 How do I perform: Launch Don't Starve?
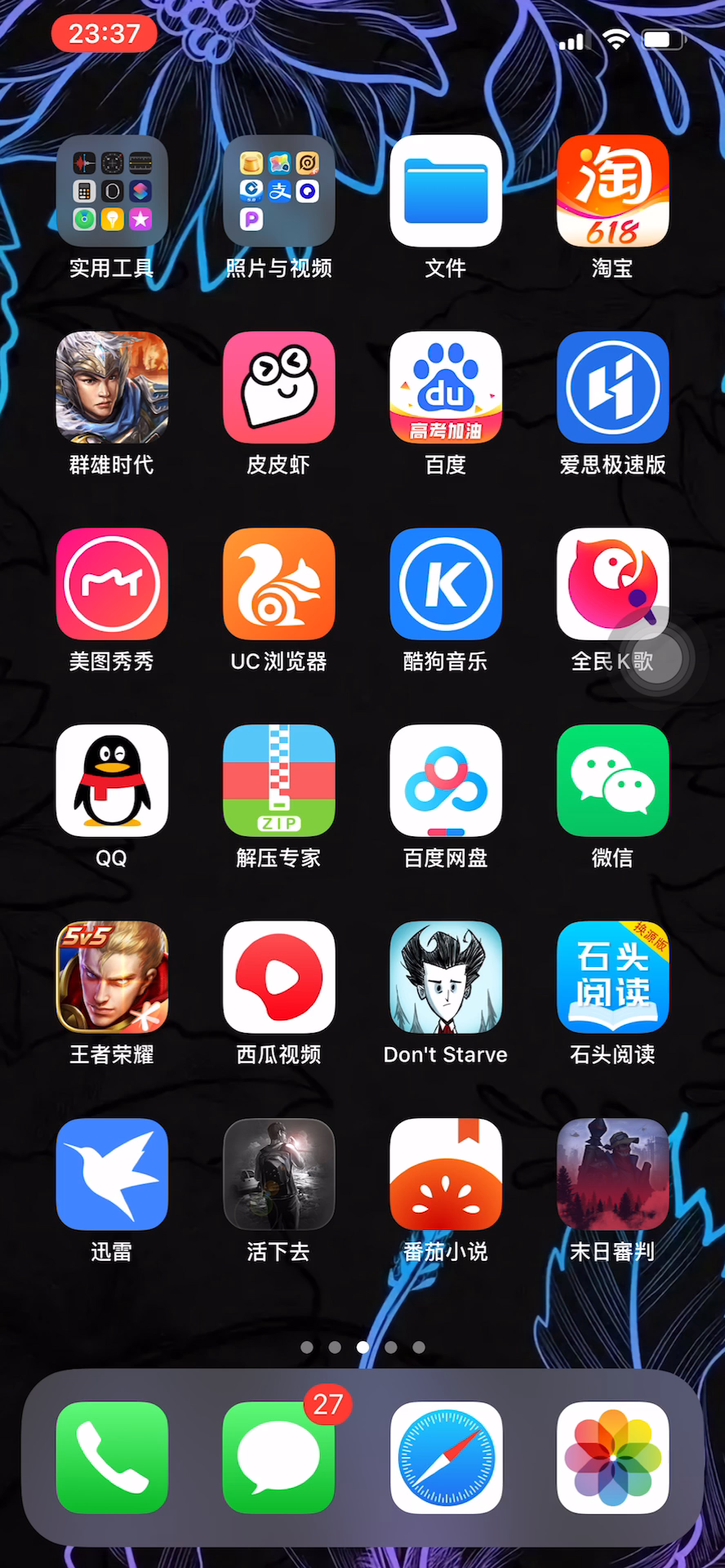pos(446,978)
